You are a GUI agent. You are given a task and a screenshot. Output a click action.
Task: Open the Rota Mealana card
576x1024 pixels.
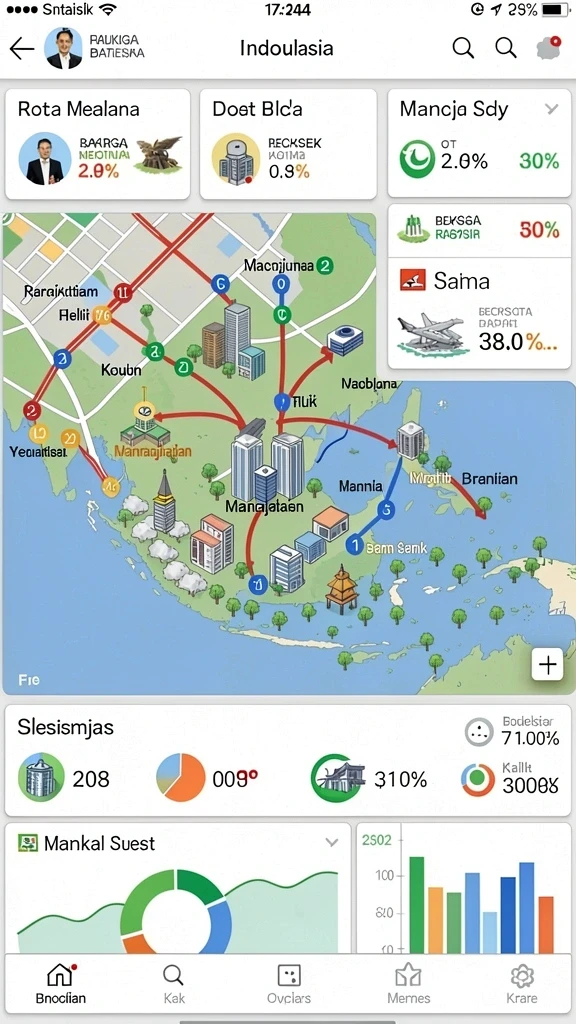pos(97,144)
